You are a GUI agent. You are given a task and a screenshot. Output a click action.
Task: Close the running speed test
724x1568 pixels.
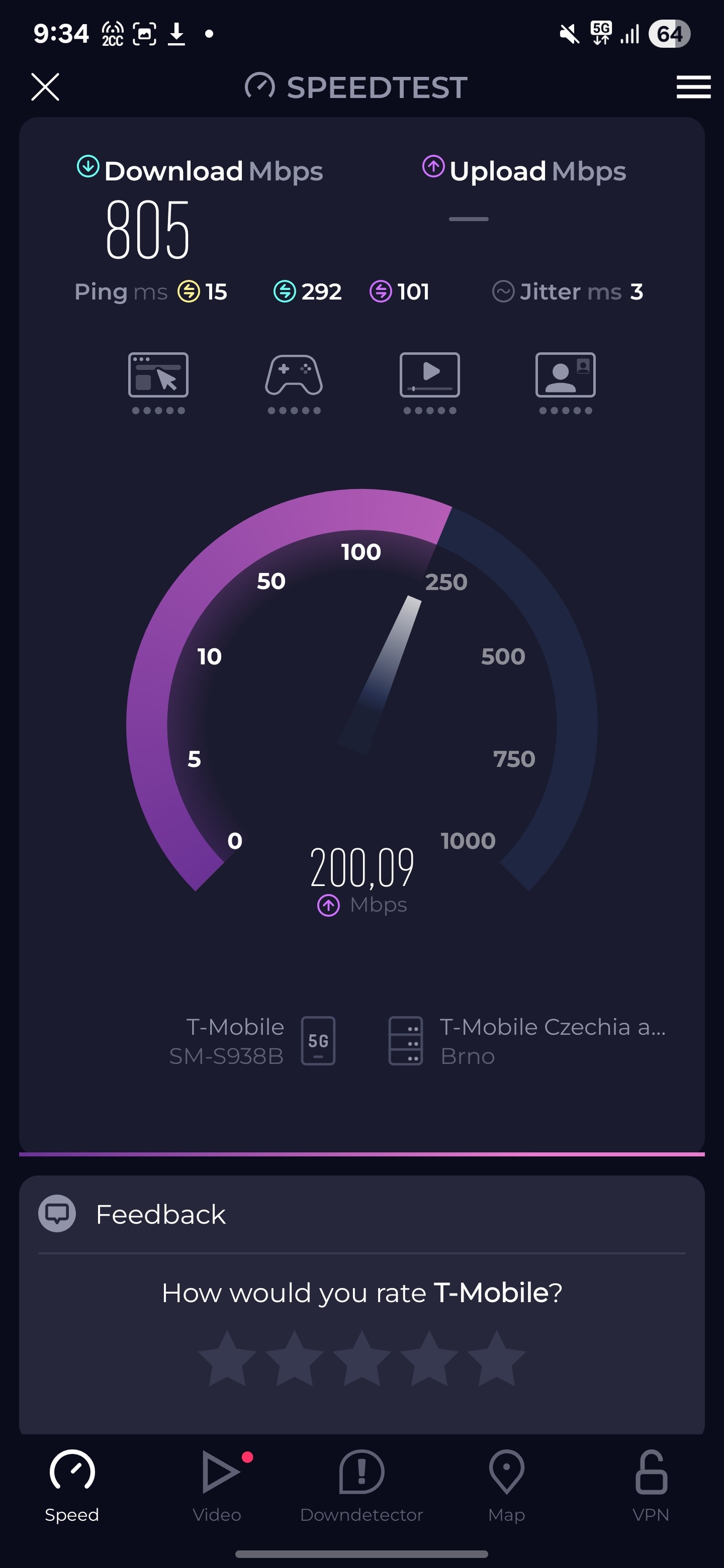click(x=45, y=87)
